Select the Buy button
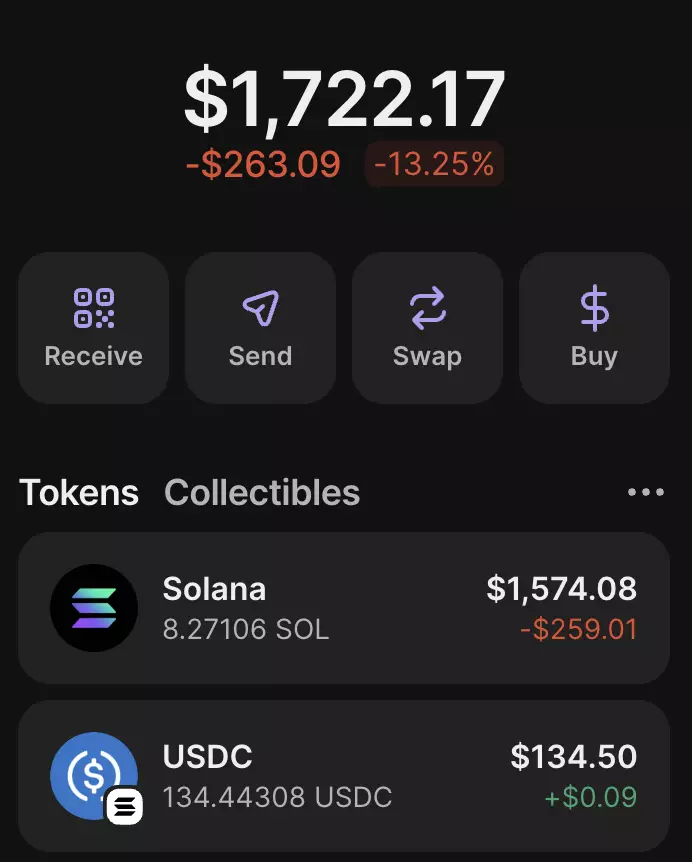The width and height of the screenshot is (692, 862). (594, 328)
